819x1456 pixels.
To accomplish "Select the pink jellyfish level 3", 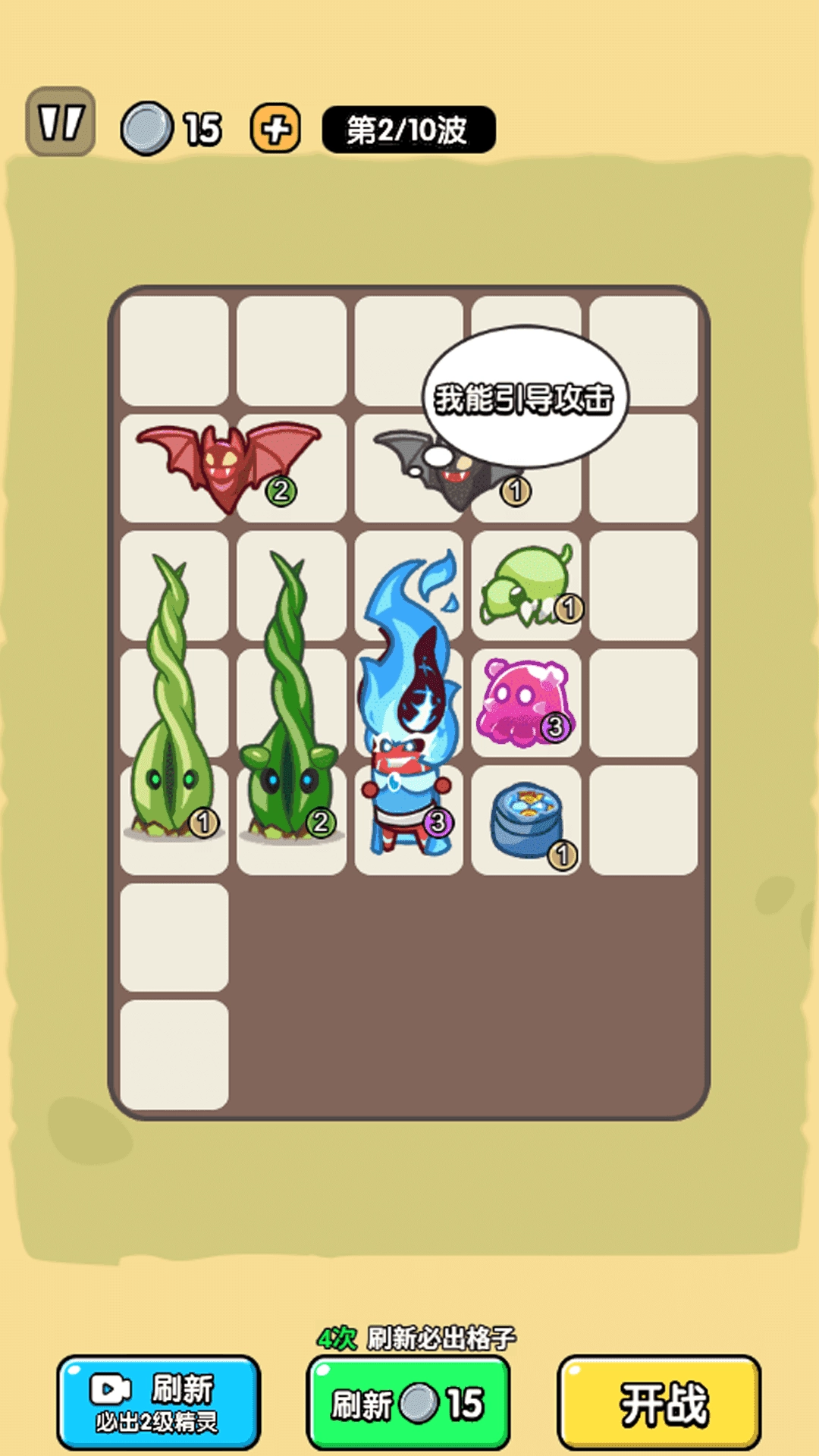I will [523, 701].
